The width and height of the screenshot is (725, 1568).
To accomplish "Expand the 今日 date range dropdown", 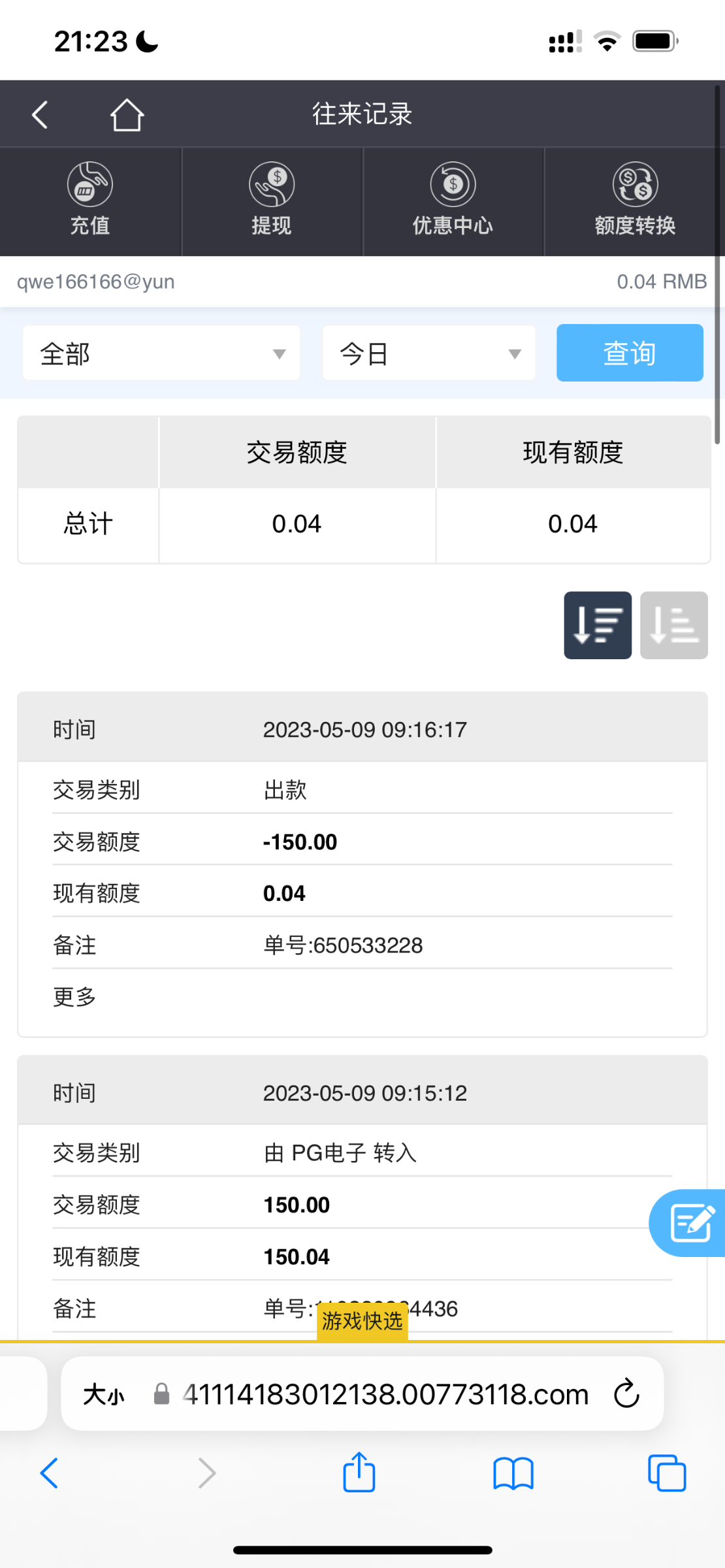I will (x=428, y=353).
